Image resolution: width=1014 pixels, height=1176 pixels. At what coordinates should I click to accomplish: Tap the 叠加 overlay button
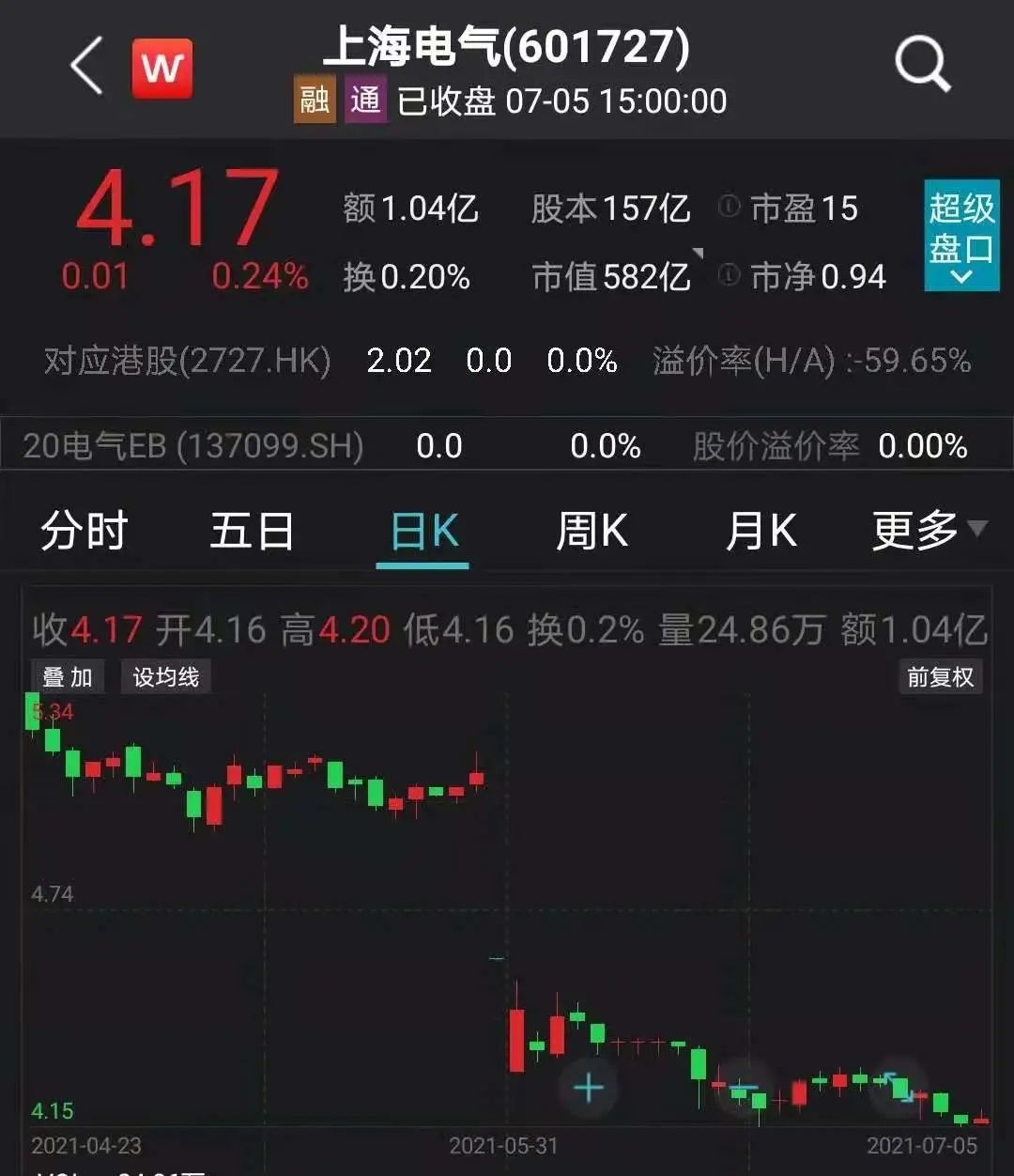[68, 677]
